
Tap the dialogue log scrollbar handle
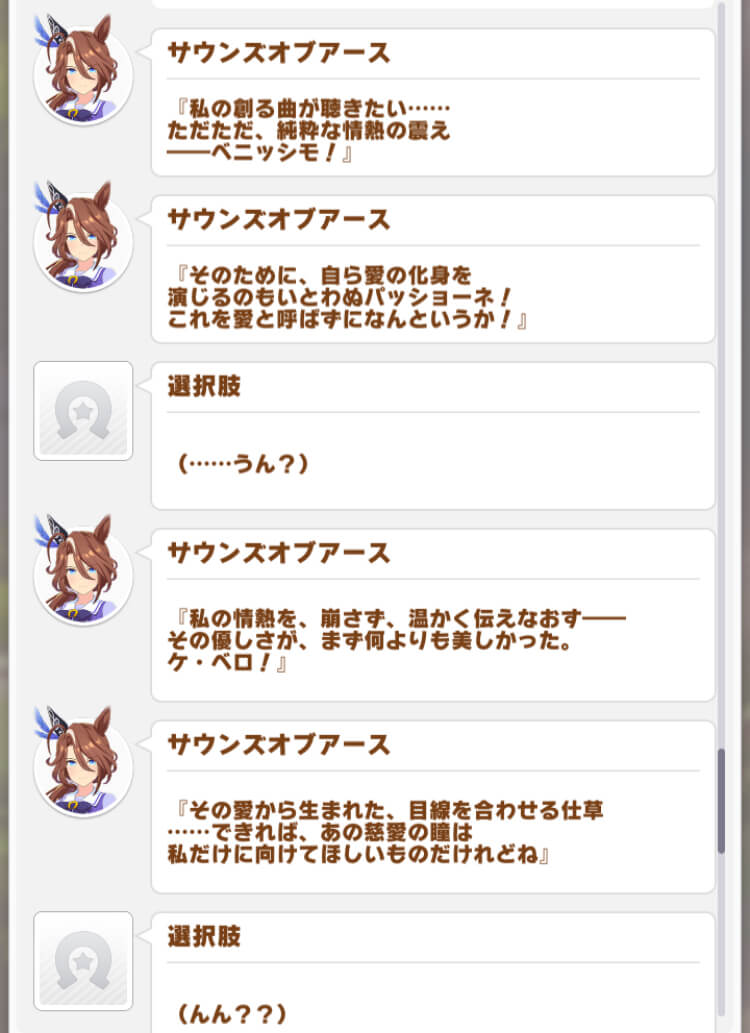pos(721,800)
